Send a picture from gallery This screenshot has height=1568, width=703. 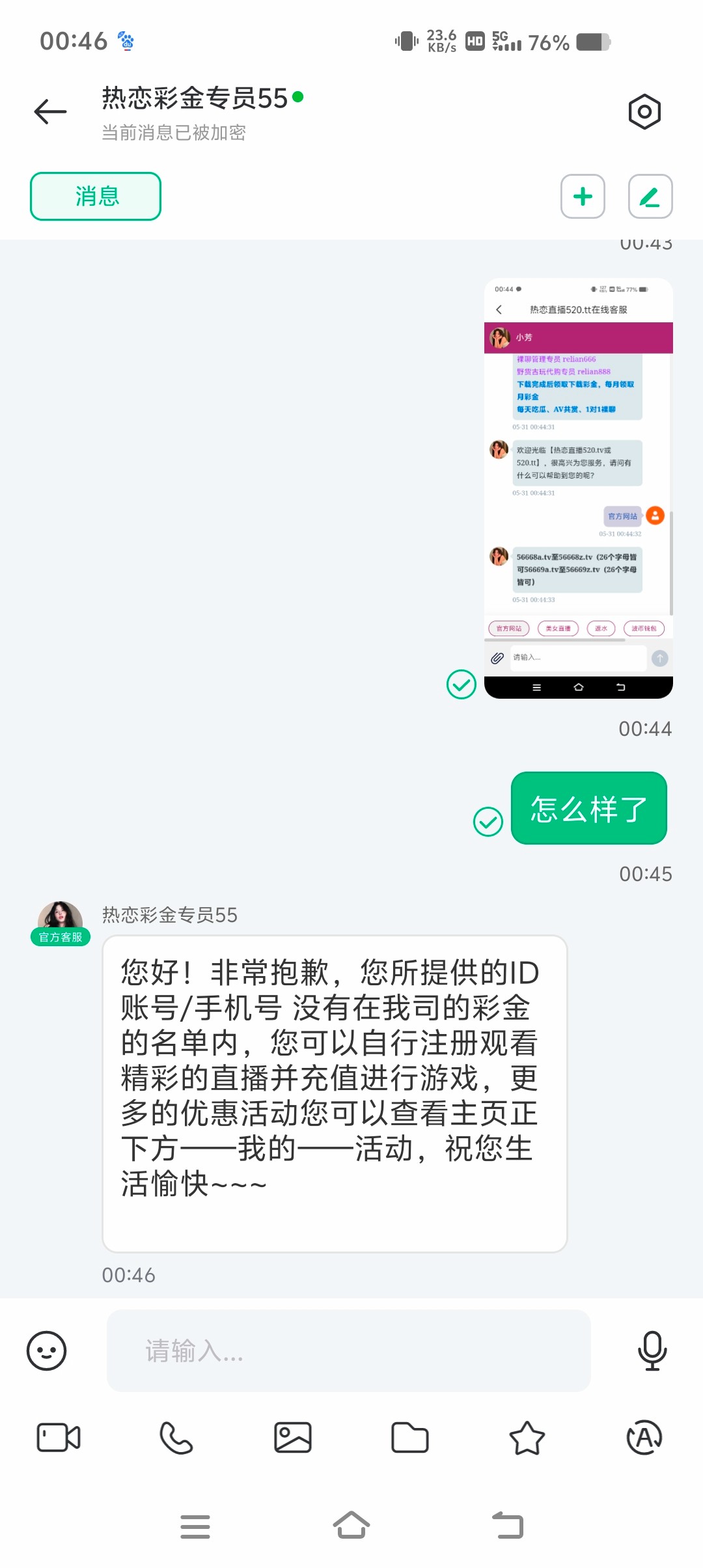293,1438
